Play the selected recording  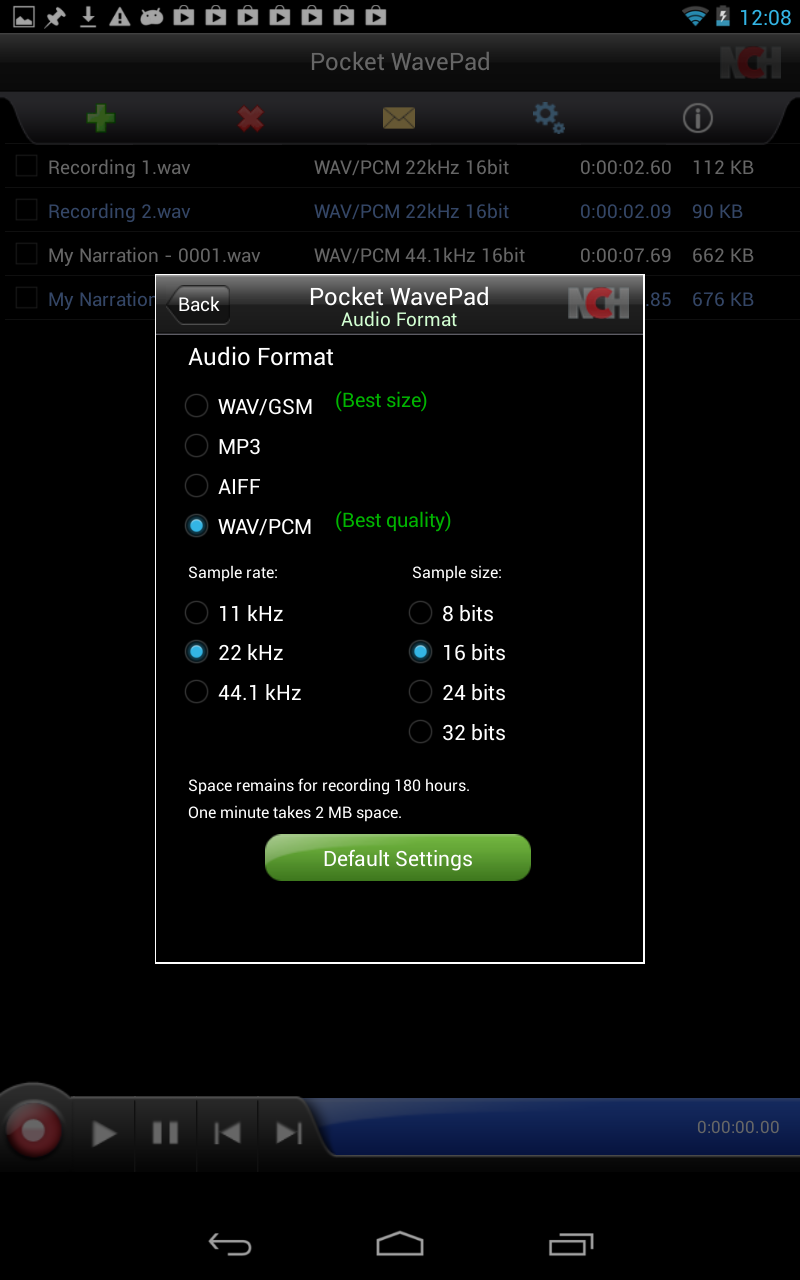104,1133
